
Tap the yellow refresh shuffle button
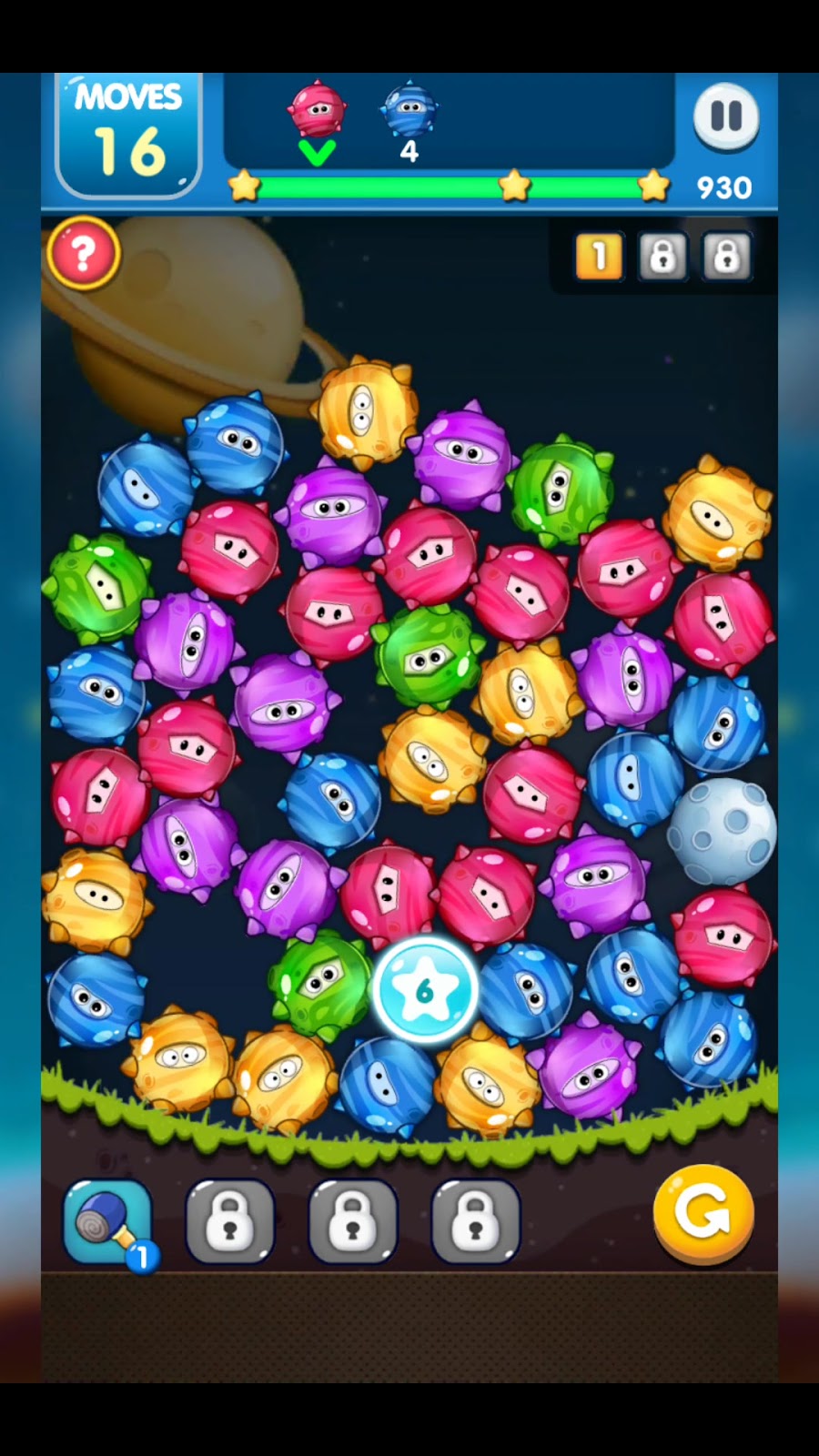click(703, 1213)
